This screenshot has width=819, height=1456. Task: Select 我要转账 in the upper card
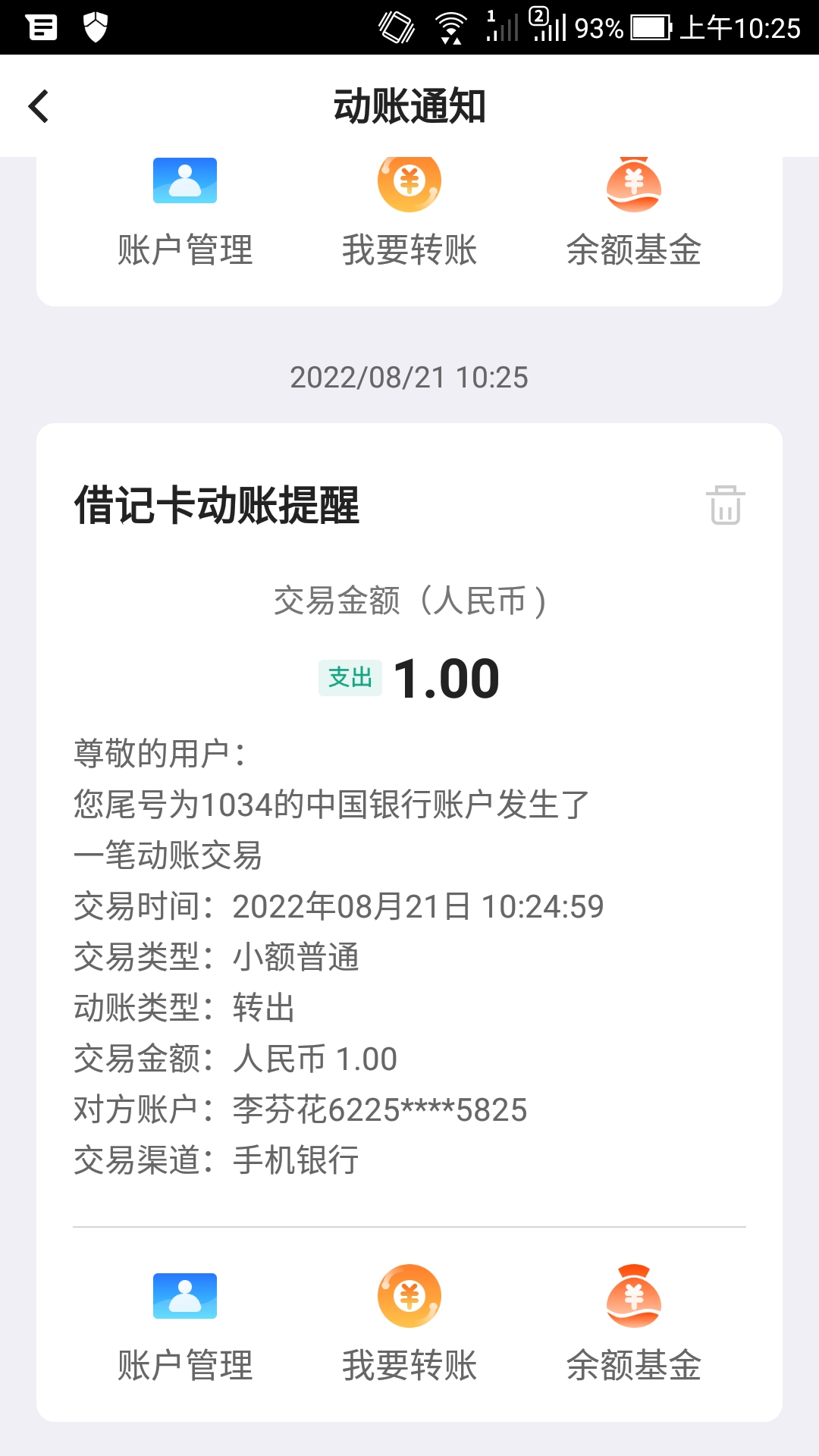pyautogui.click(x=409, y=213)
